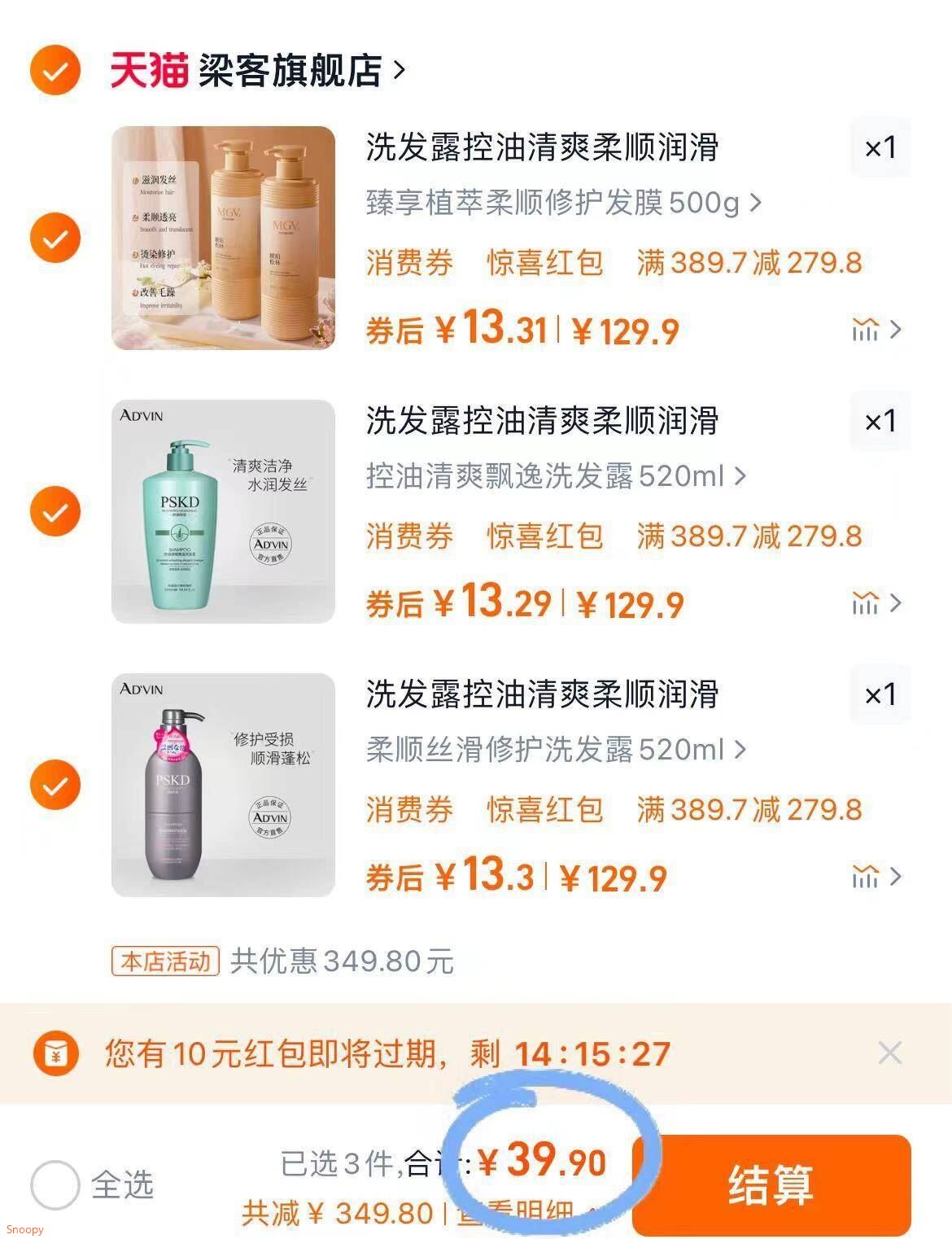This screenshot has height=1239, width=952.
Task: Change the 臻享植萃柔顺修护发膜 500g variant
Action: 563,203
